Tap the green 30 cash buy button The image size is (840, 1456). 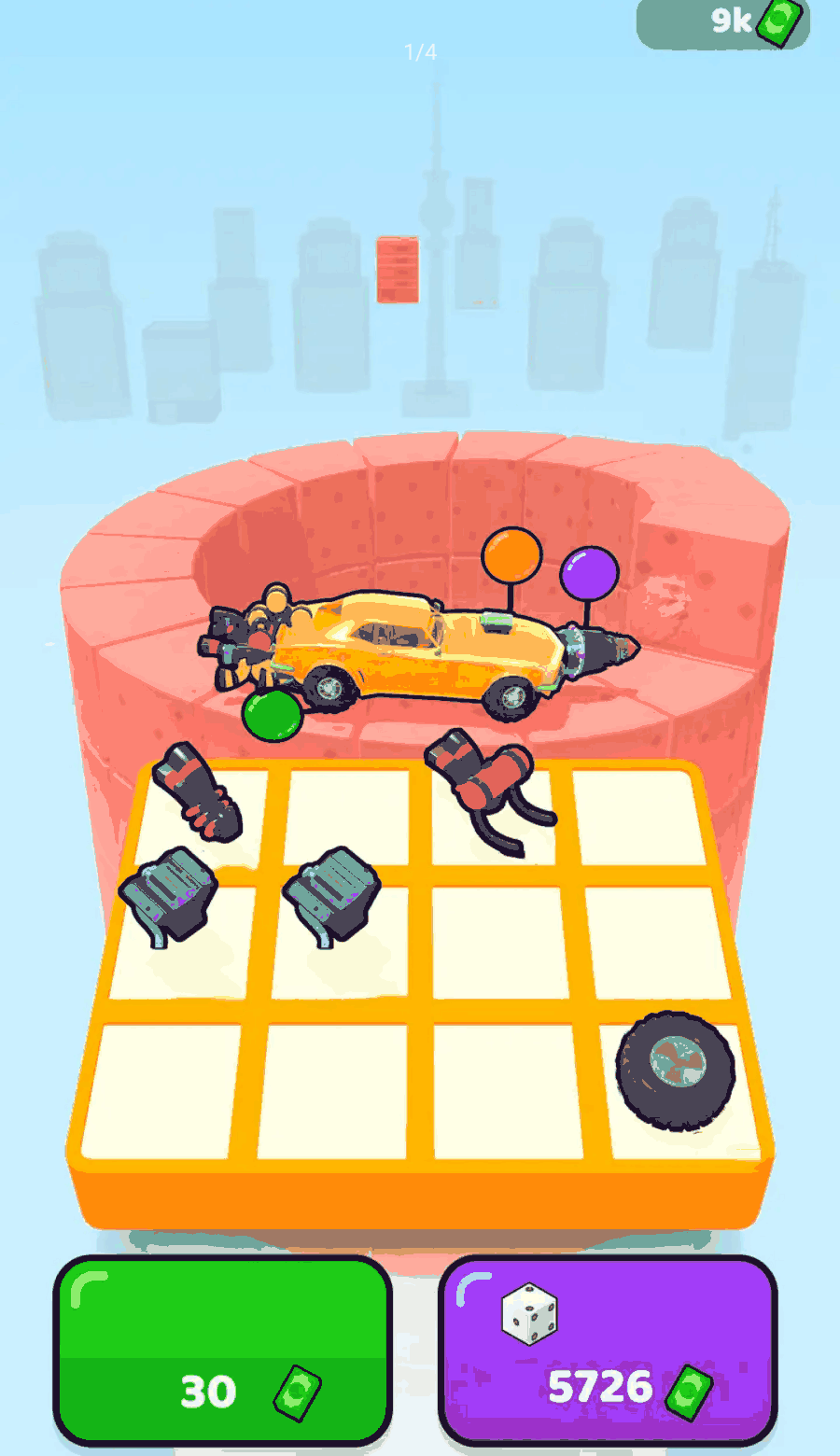pos(222,1351)
